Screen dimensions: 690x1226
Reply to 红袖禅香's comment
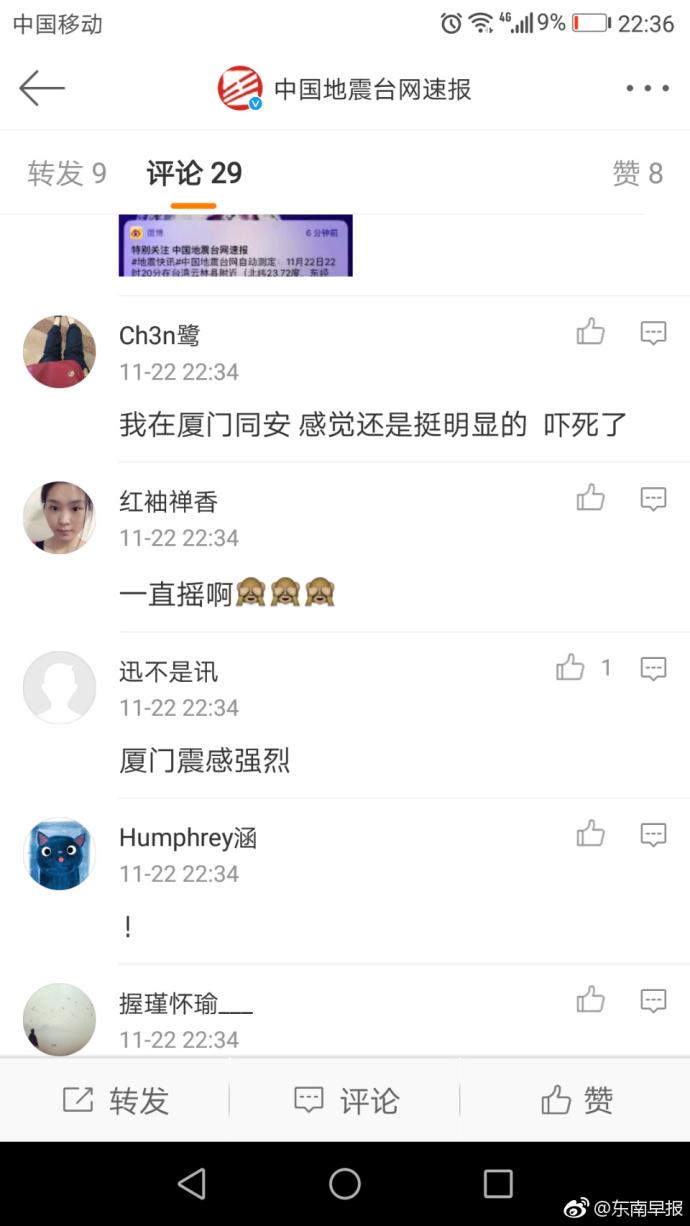(653, 499)
